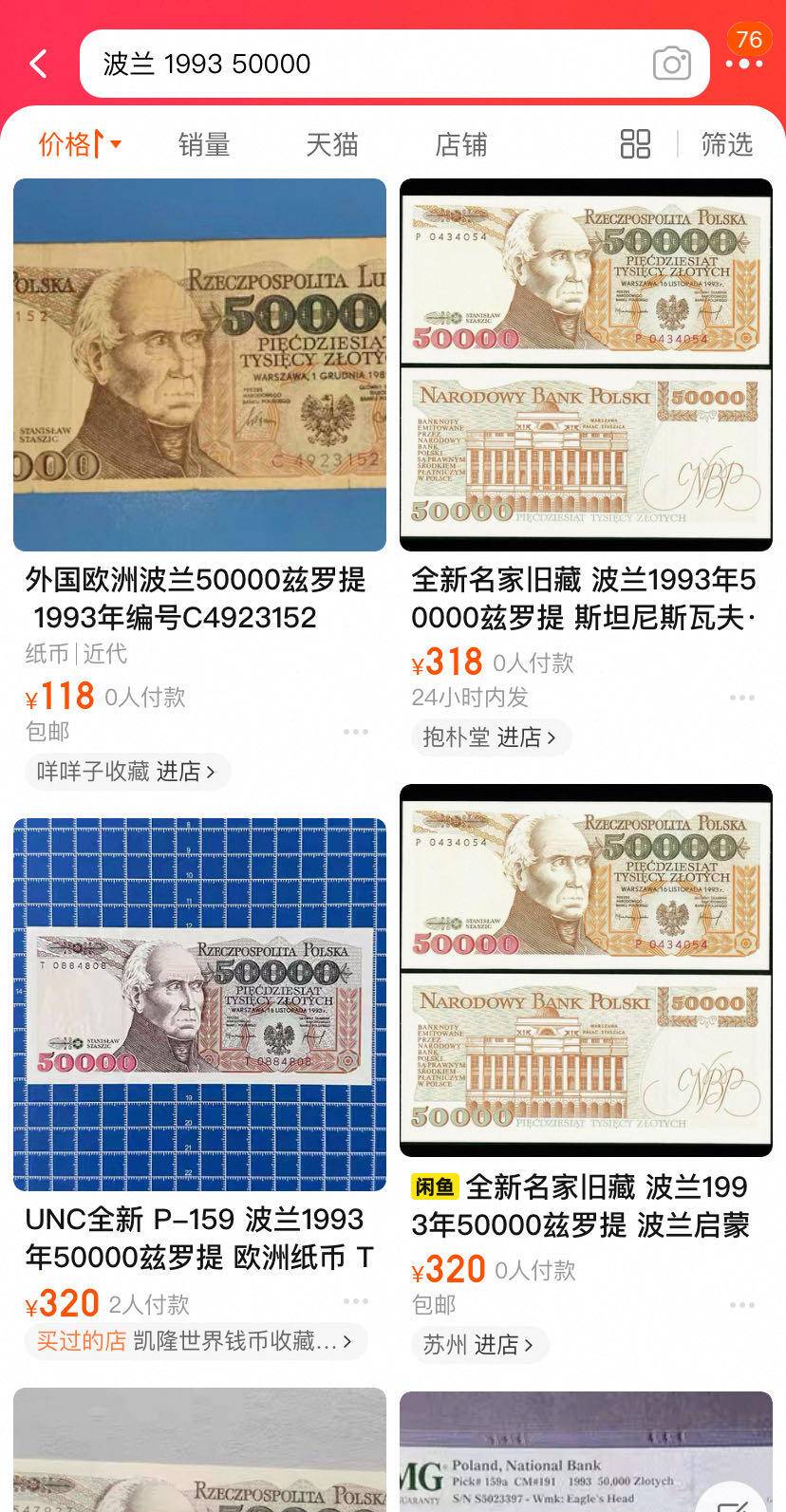Open the three-dot menu with 76 badge

point(744,63)
